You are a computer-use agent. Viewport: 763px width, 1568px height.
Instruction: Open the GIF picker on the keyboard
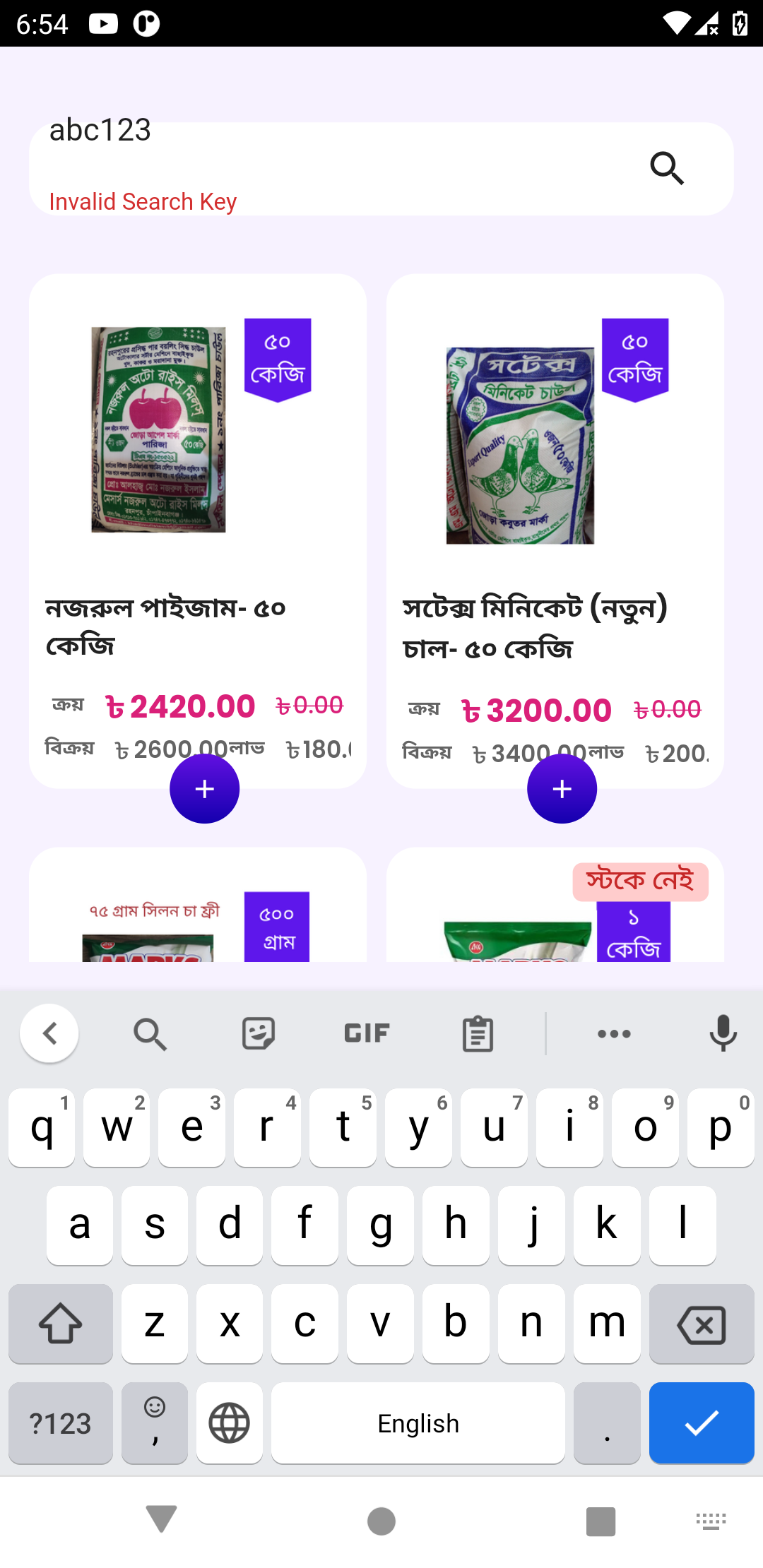pos(365,1033)
